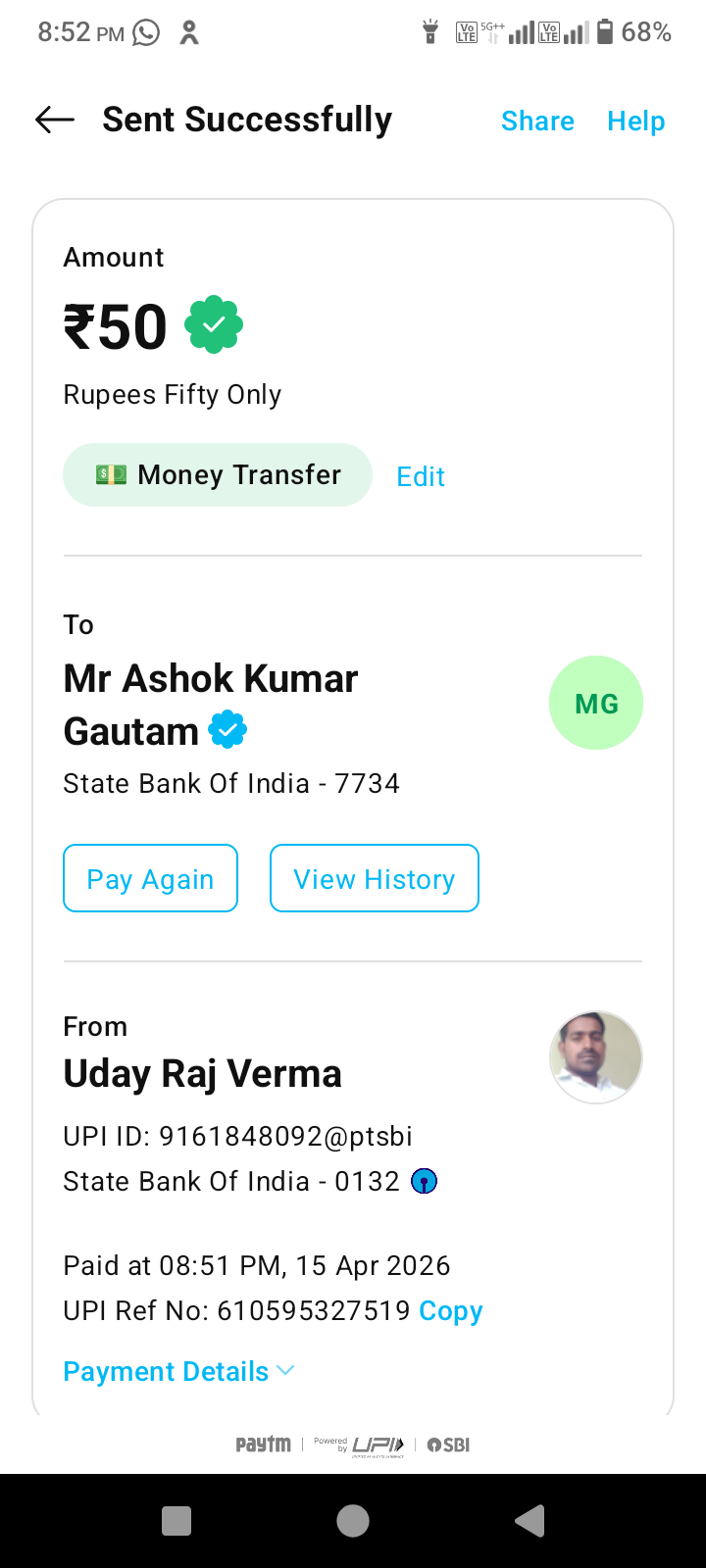Edit the Money Transfer tag
This screenshot has height=1568, width=706.
(421, 476)
